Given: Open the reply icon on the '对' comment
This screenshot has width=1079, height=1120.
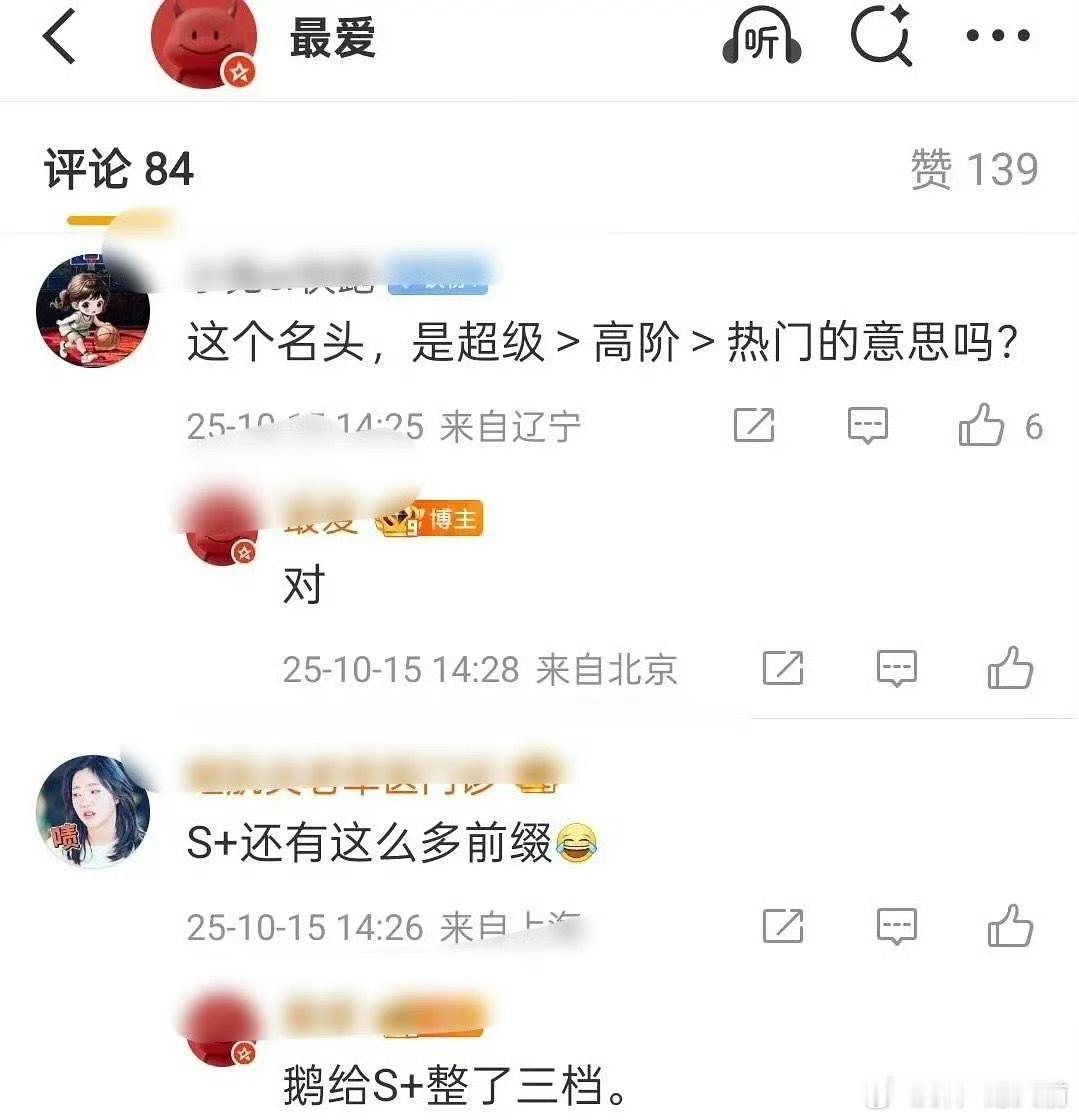Looking at the screenshot, I should tap(895, 668).
